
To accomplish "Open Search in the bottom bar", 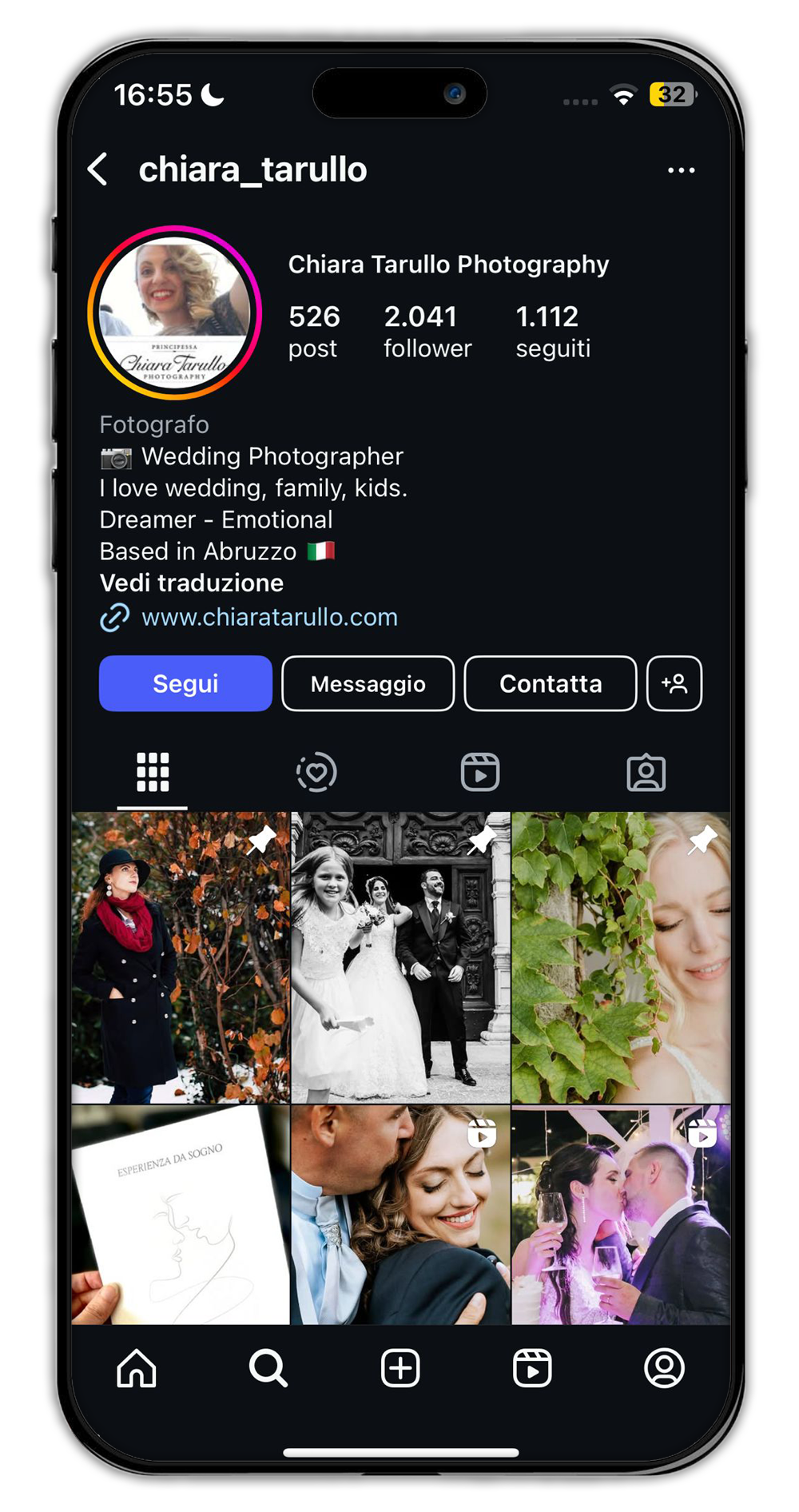I will 268,1368.
